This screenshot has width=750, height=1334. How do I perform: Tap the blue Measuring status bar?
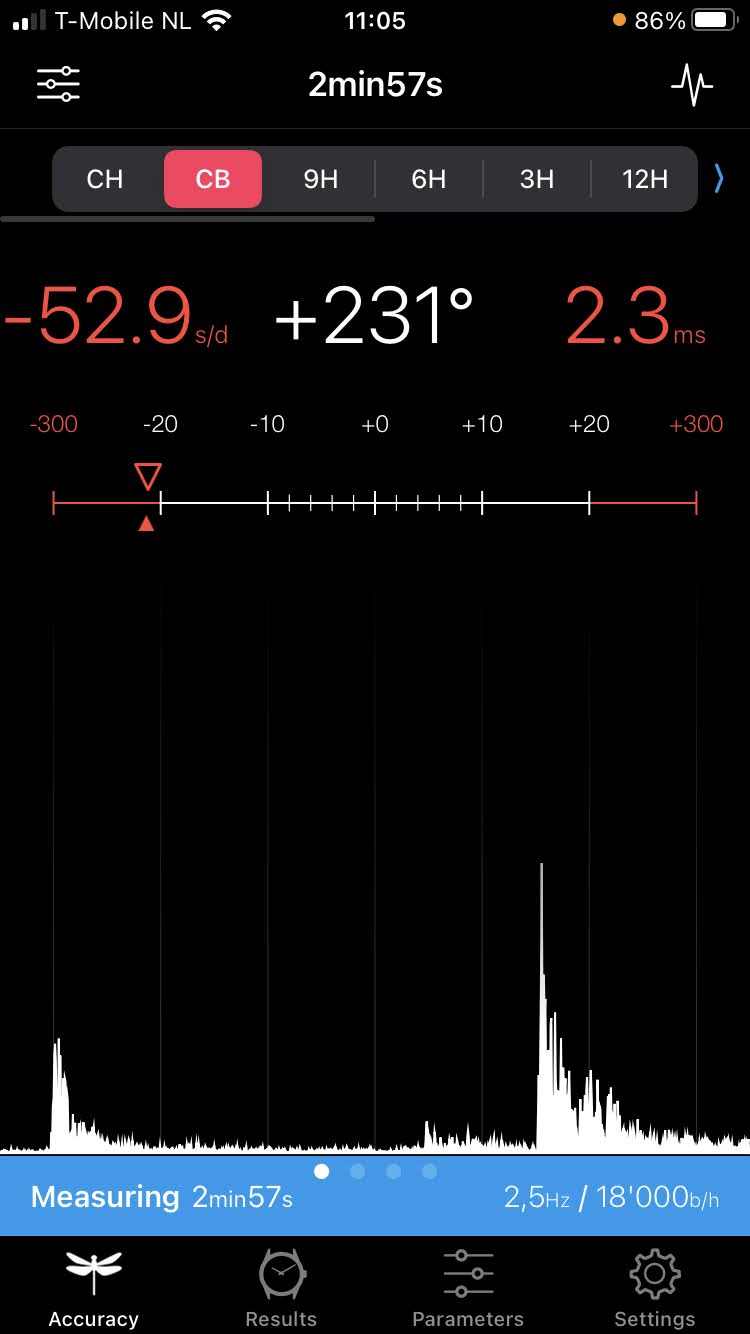pyautogui.click(x=375, y=1197)
